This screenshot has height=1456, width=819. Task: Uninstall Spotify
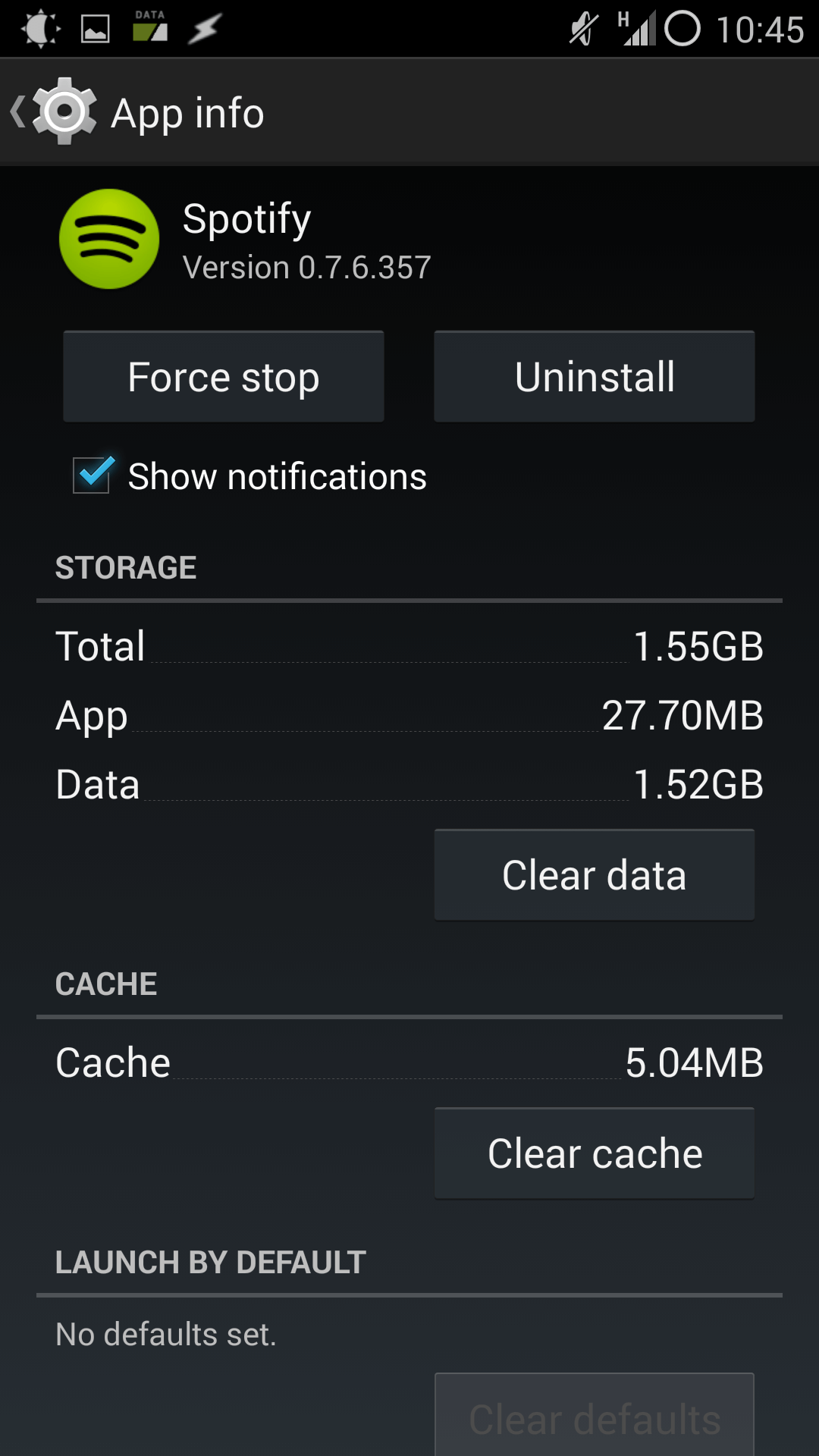point(595,376)
